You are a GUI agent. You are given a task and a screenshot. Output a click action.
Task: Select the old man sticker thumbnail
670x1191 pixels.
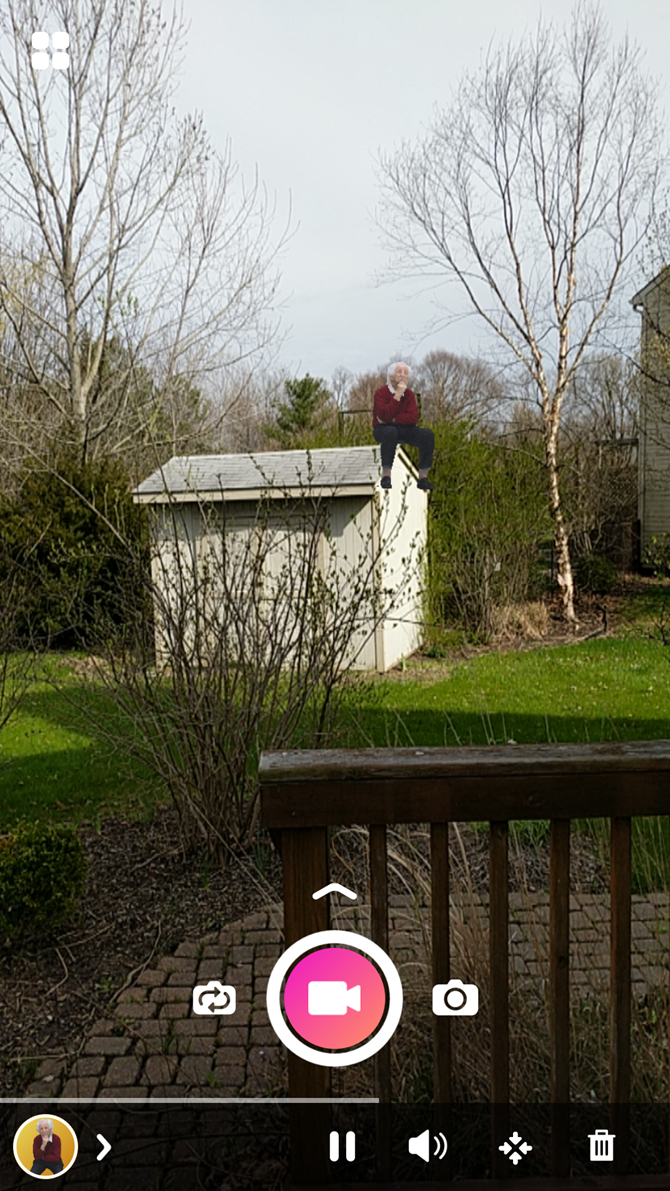tap(46, 1146)
